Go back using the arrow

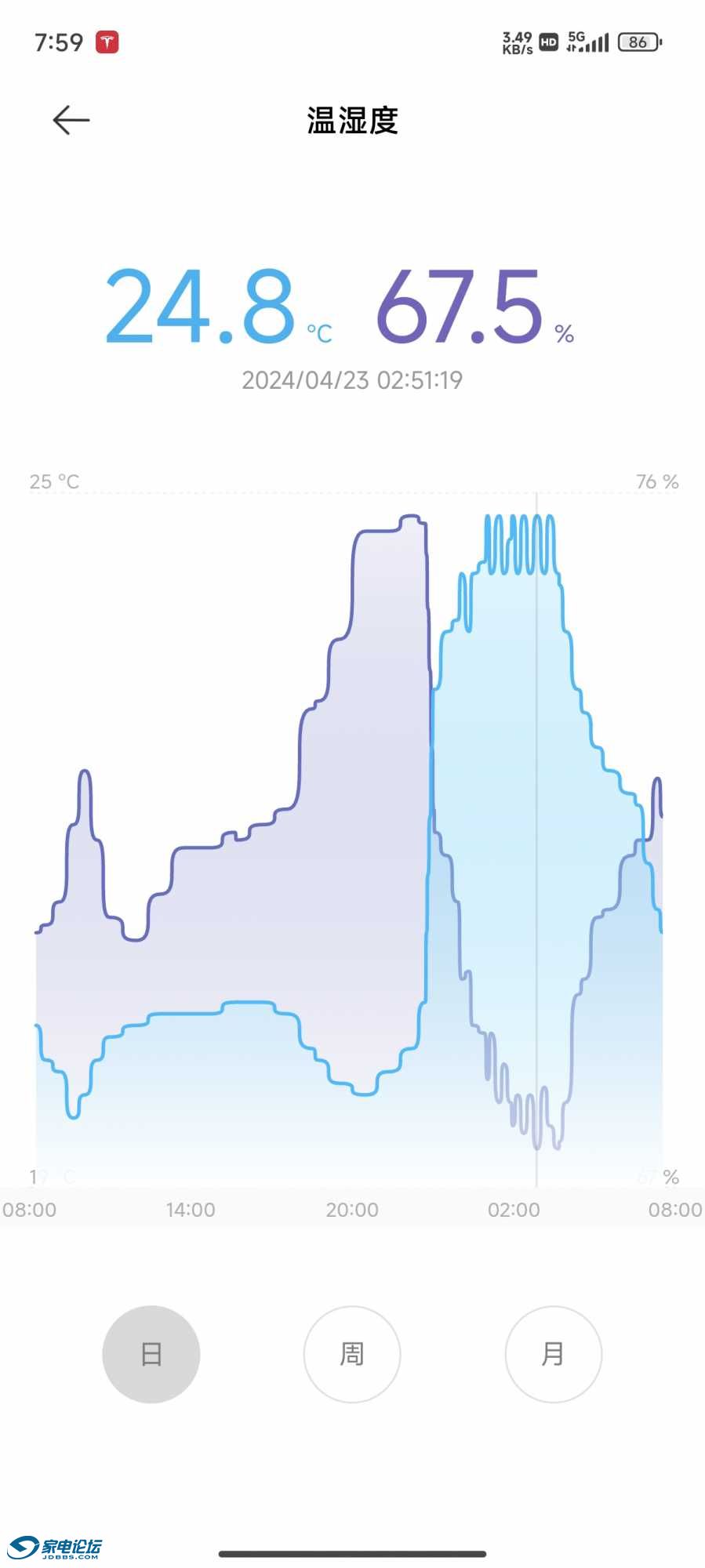71,120
